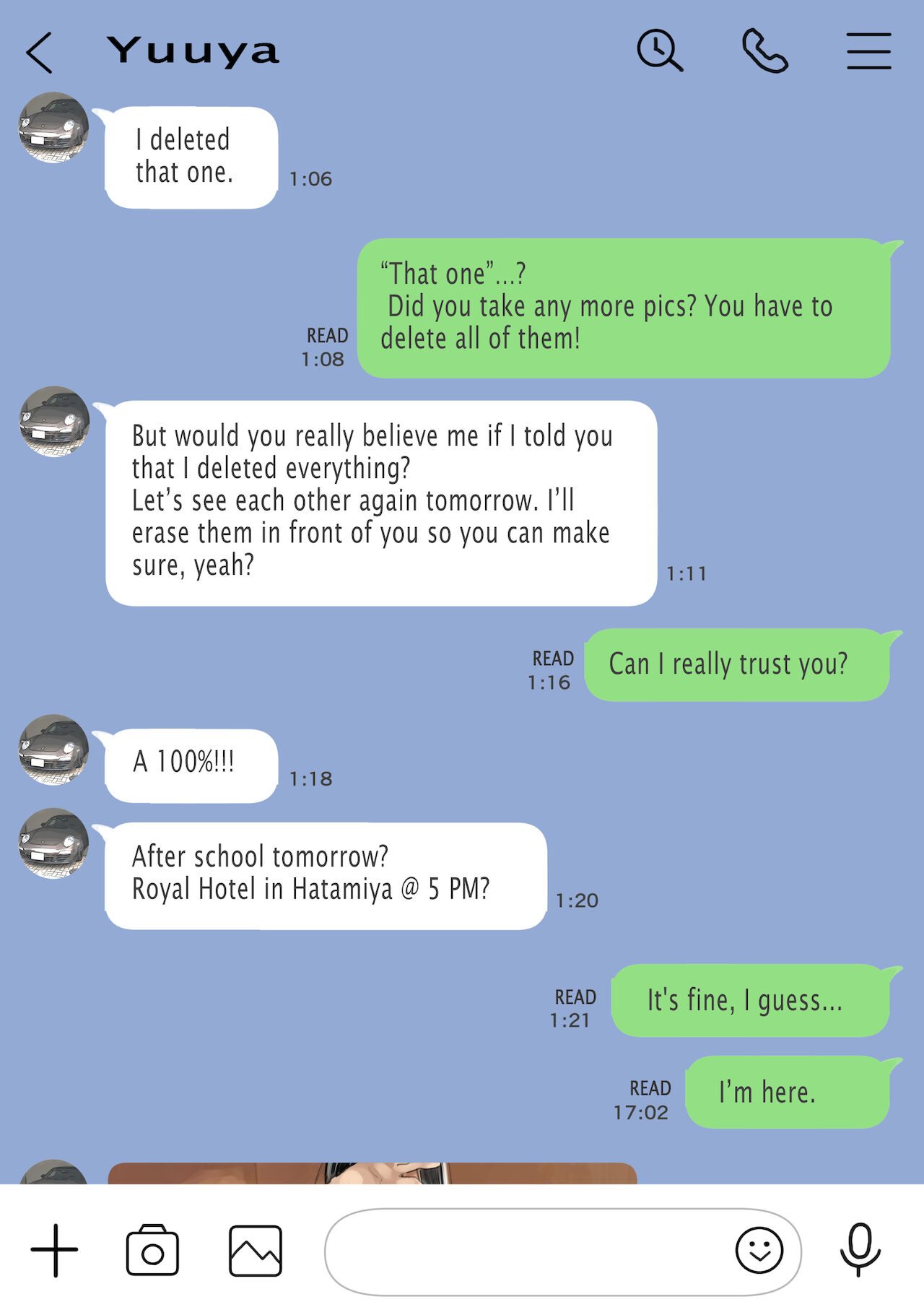Open the camera to take a photo
924x1307 pixels.
[x=152, y=1251]
